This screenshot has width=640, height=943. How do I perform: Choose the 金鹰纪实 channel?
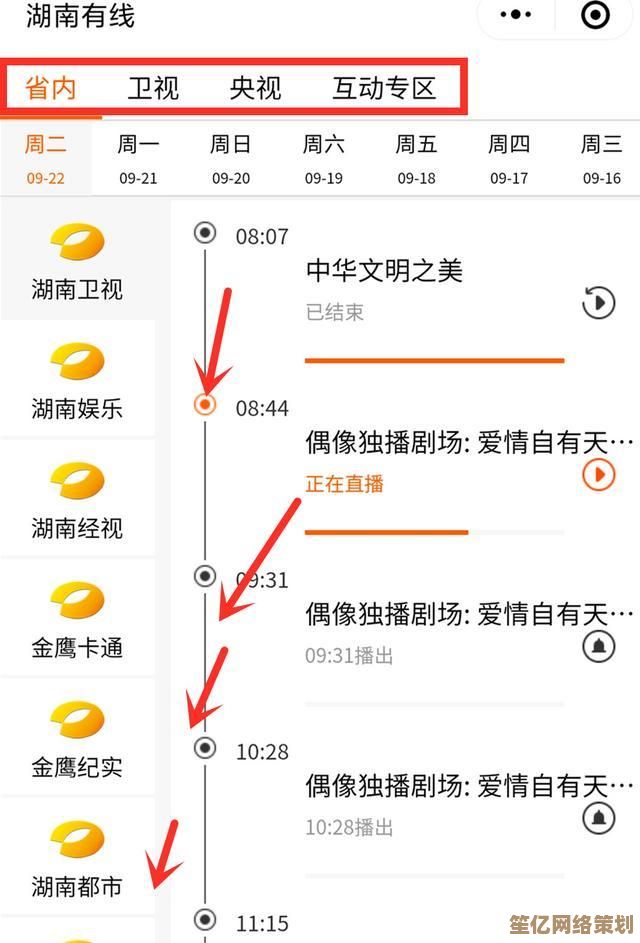coord(77,739)
